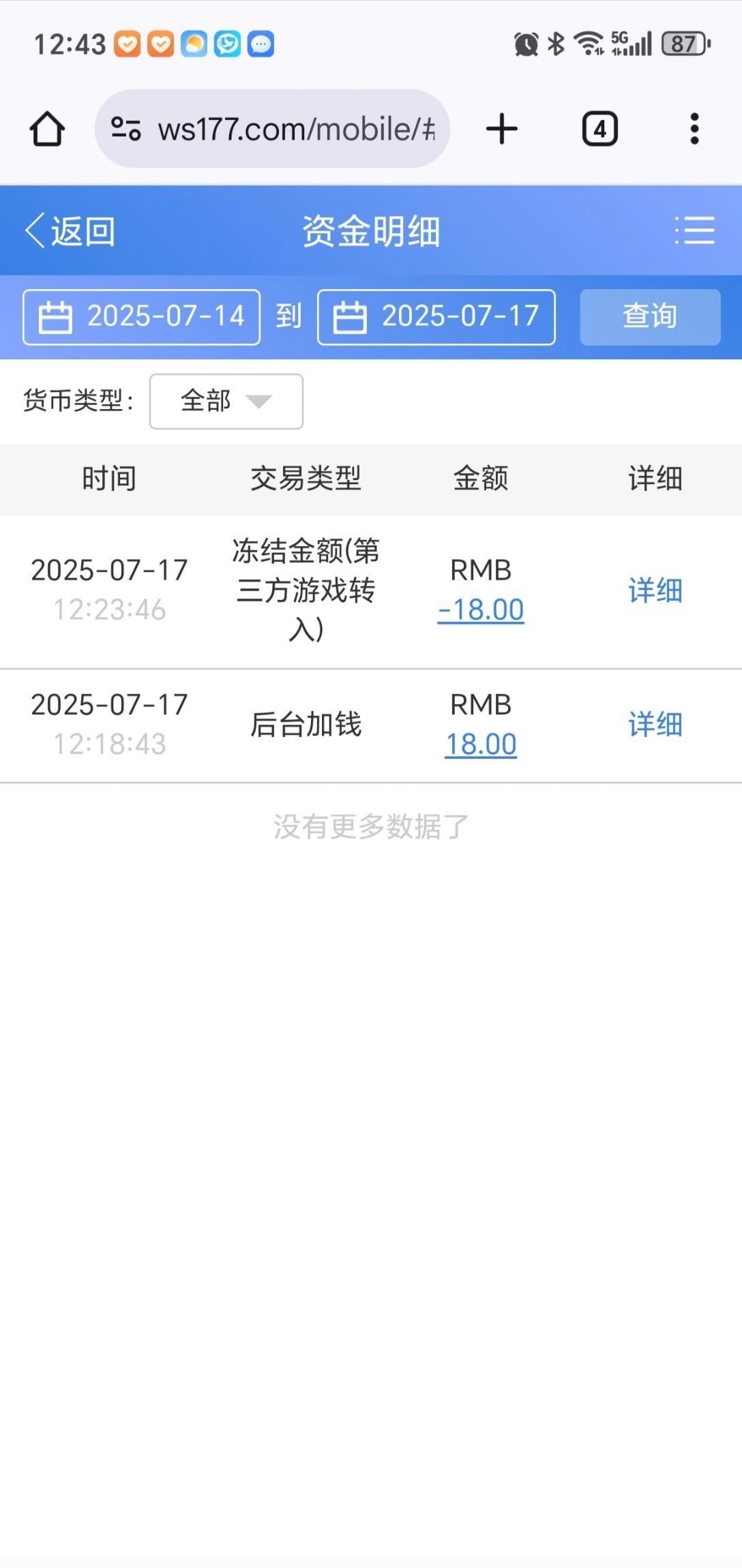Open the -18.00 amount link
Image resolution: width=742 pixels, height=1568 pixels.
[x=481, y=609]
